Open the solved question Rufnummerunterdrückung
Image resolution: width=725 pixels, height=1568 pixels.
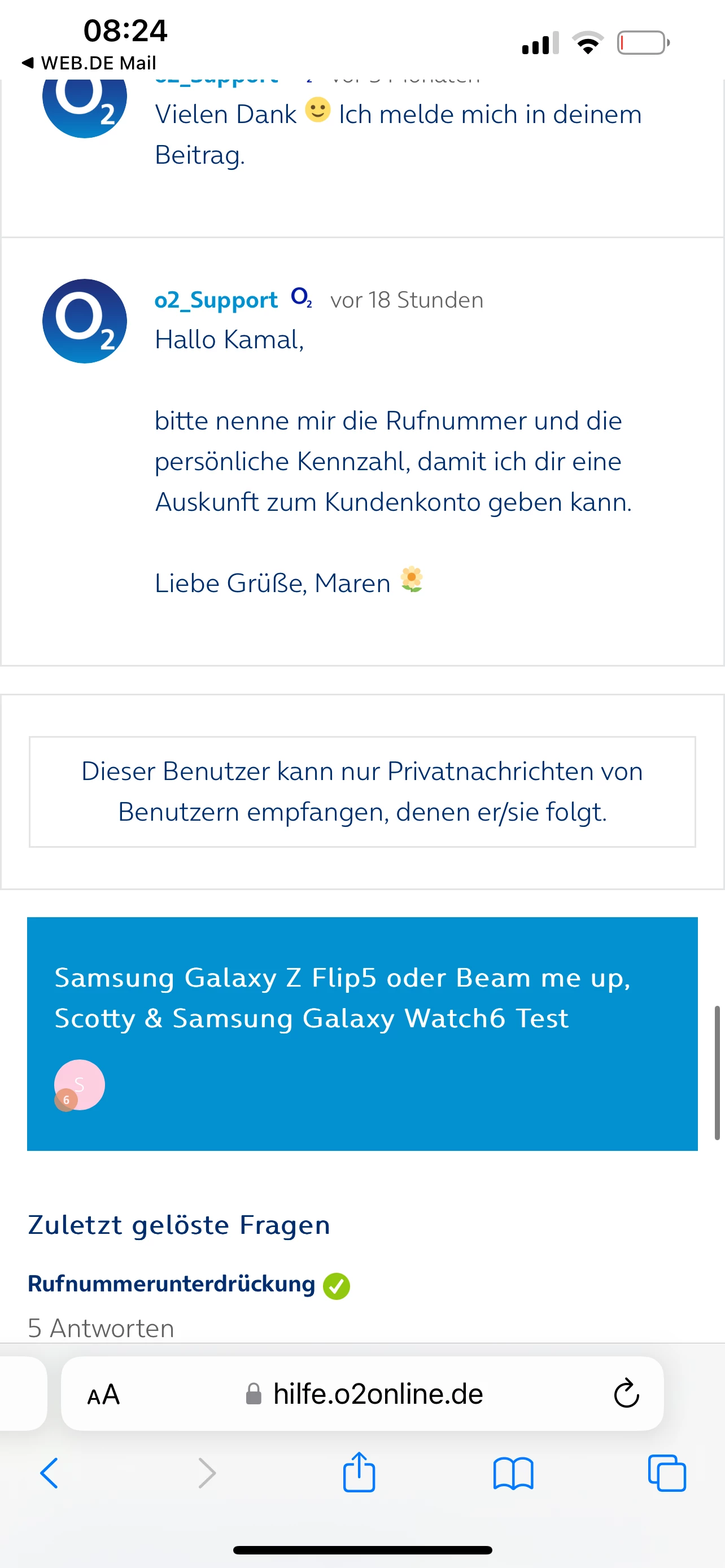pyautogui.click(x=171, y=1284)
